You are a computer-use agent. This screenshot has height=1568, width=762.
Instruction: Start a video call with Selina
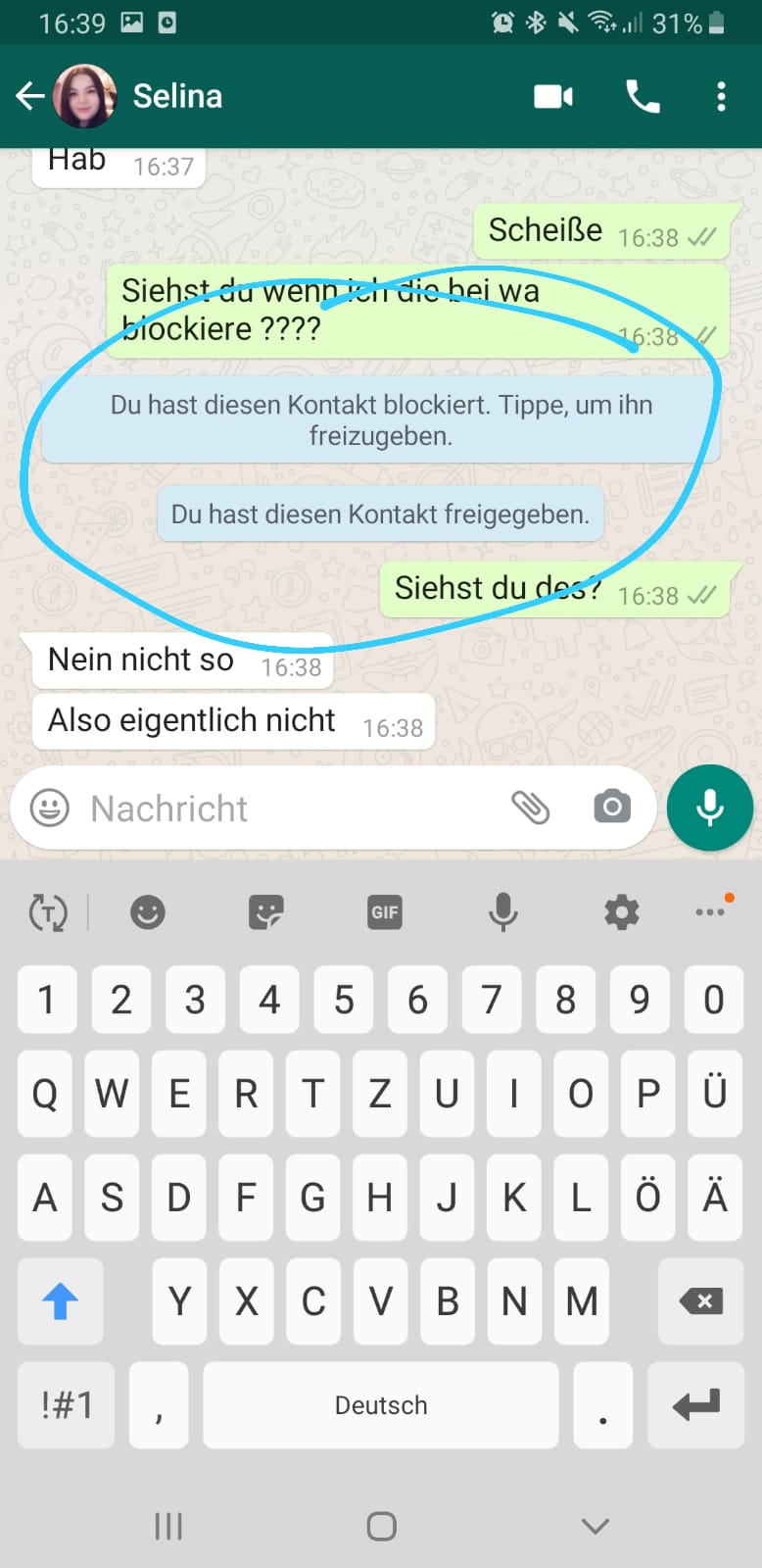(553, 96)
